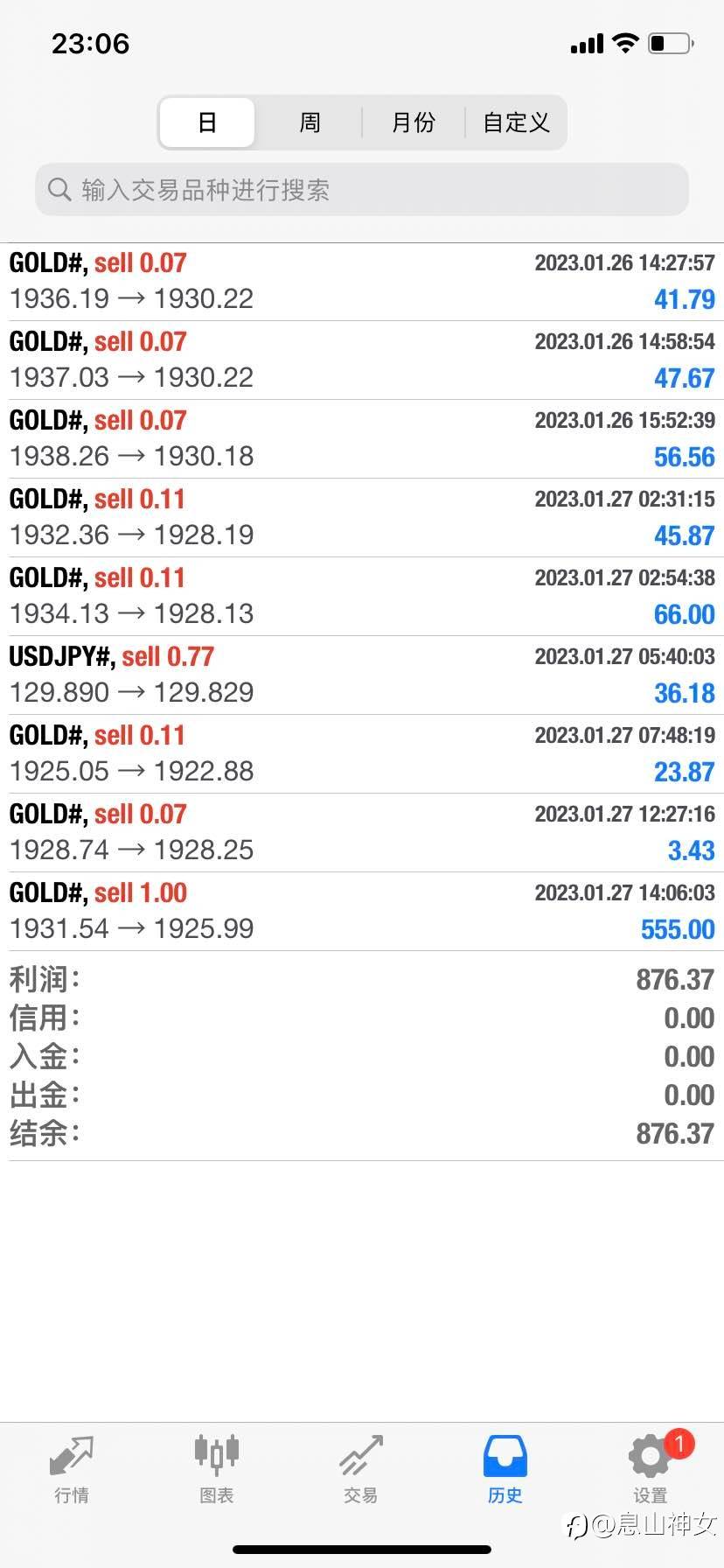Switch to the 月份 (month) period
724x1568 pixels.
click(x=413, y=122)
